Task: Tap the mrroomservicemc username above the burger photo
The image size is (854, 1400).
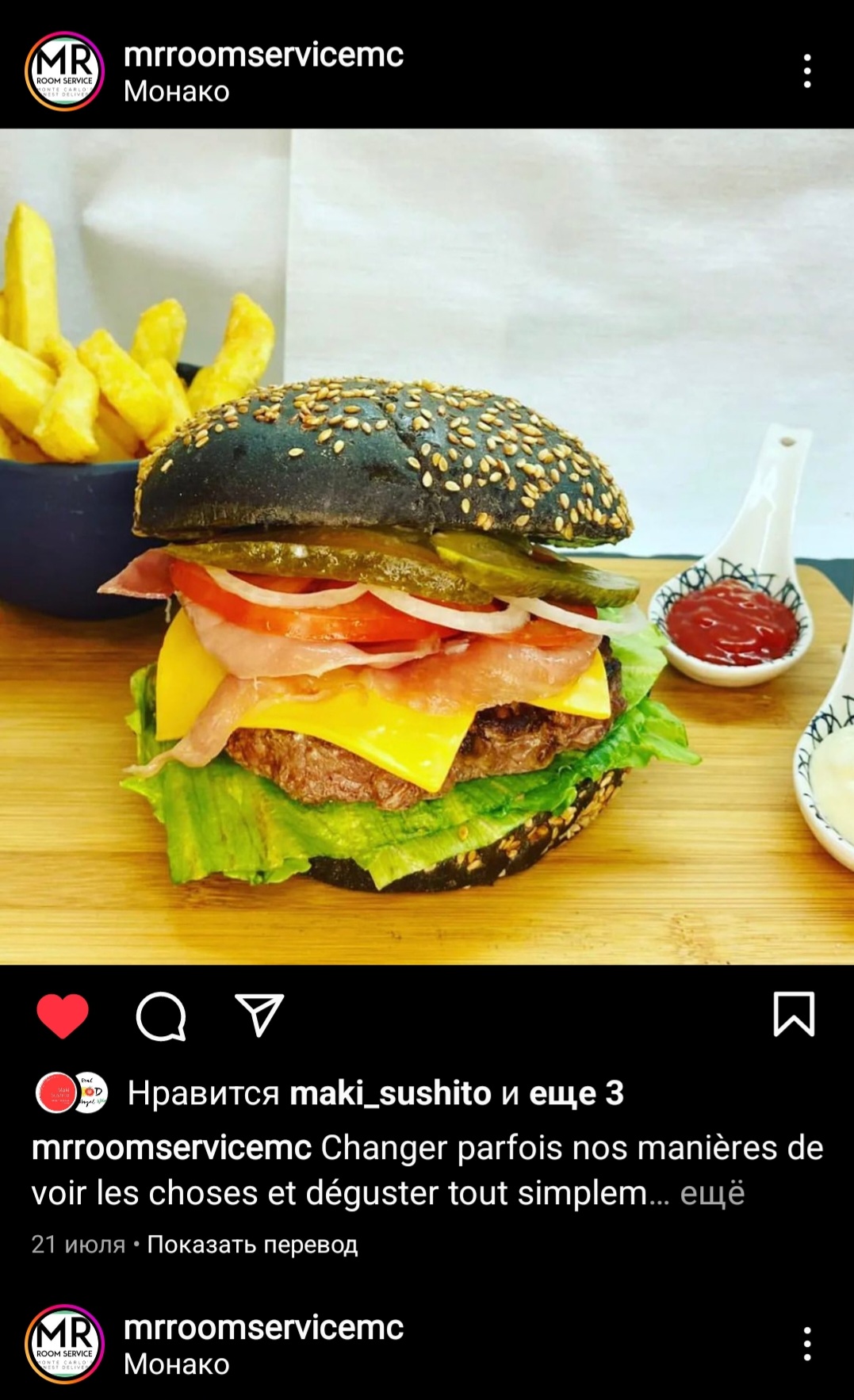Action: 263,54
